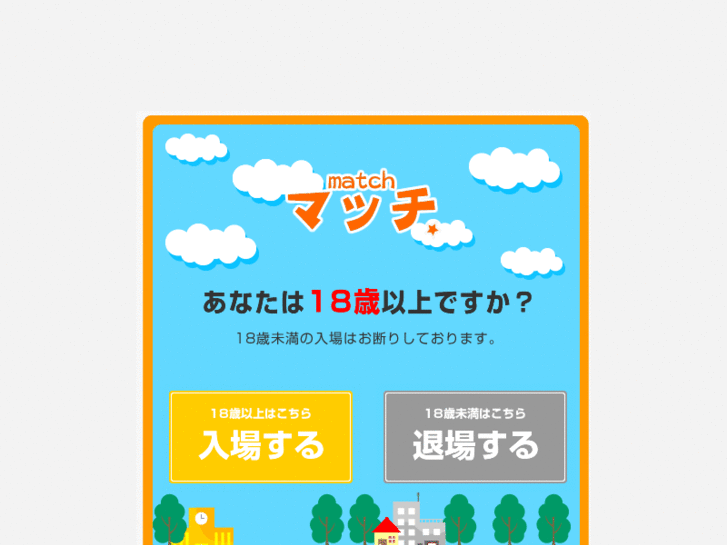Viewport: 727px width, 545px height.
Task: Tap the gray 退場する exit button
Action: point(475,437)
